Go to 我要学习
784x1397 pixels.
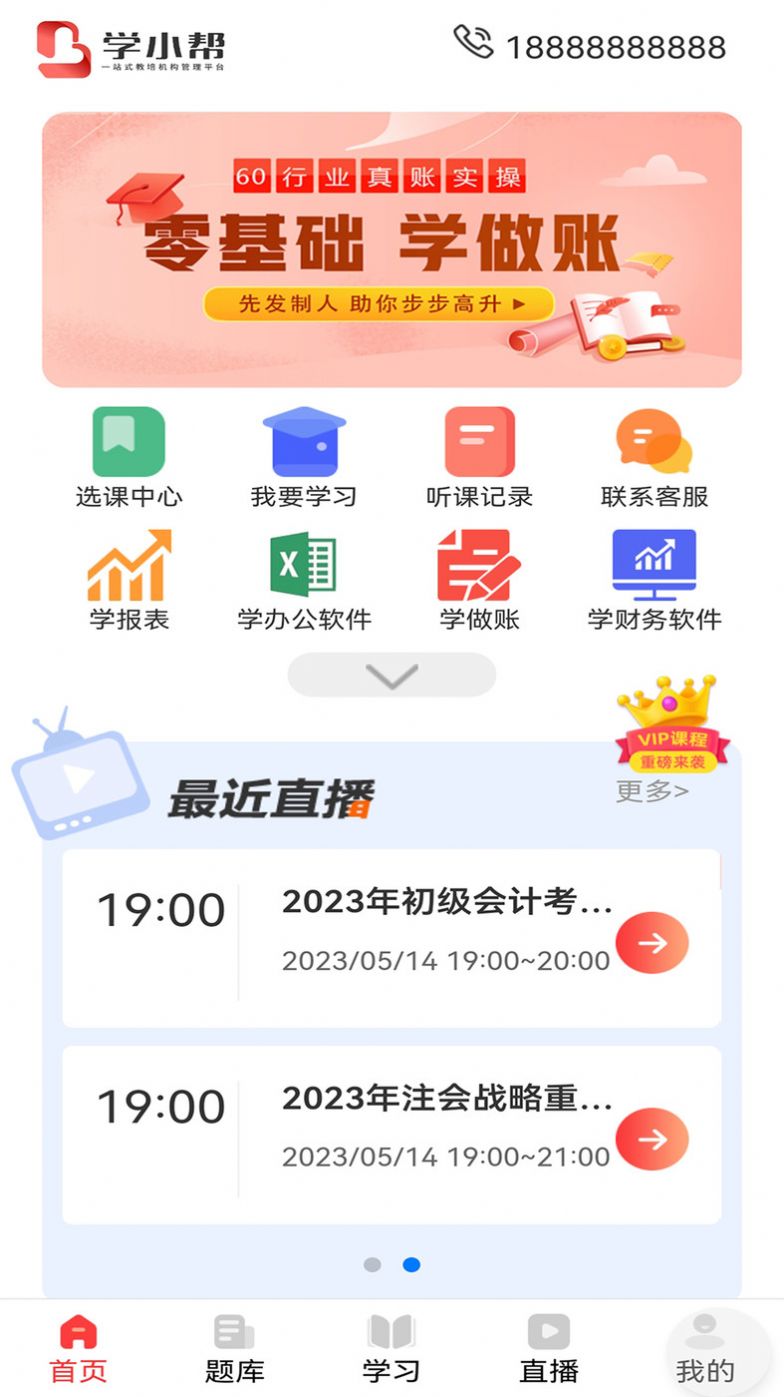tap(304, 456)
